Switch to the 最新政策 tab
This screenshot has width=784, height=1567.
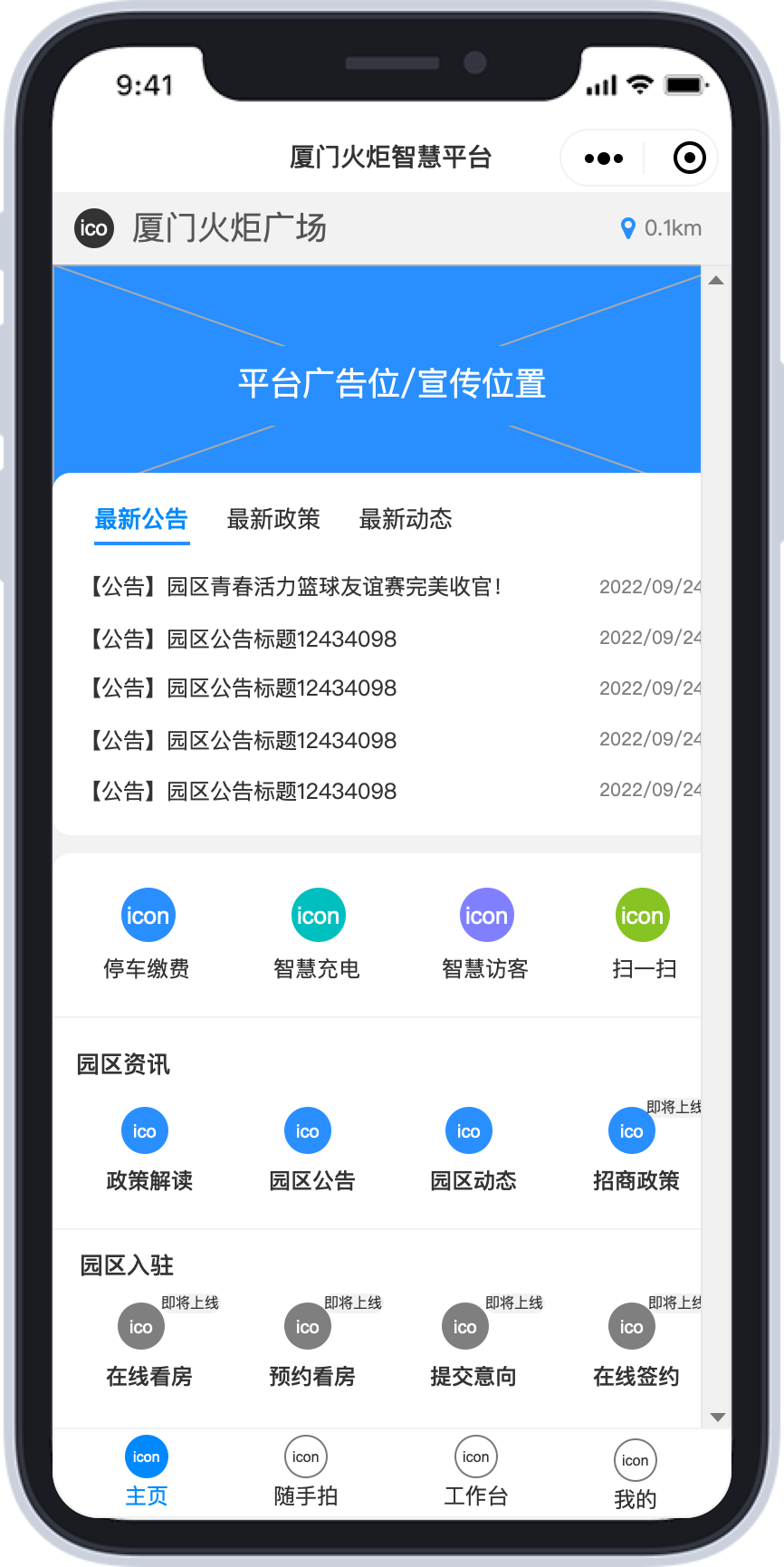tap(273, 519)
